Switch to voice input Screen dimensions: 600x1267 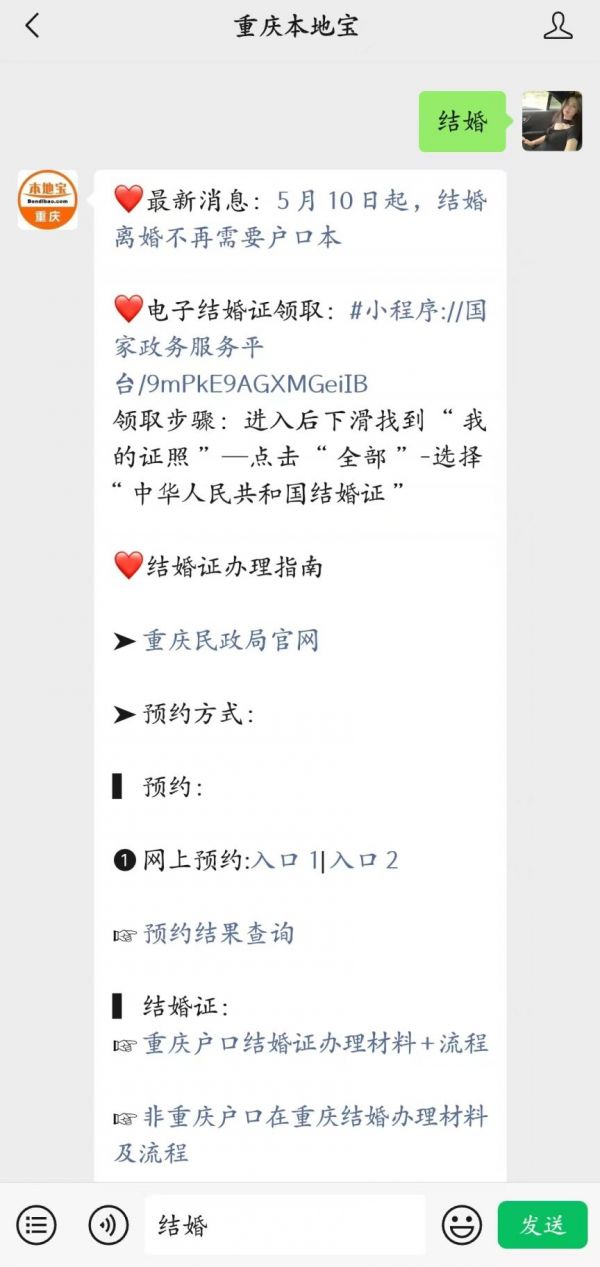108,1224
